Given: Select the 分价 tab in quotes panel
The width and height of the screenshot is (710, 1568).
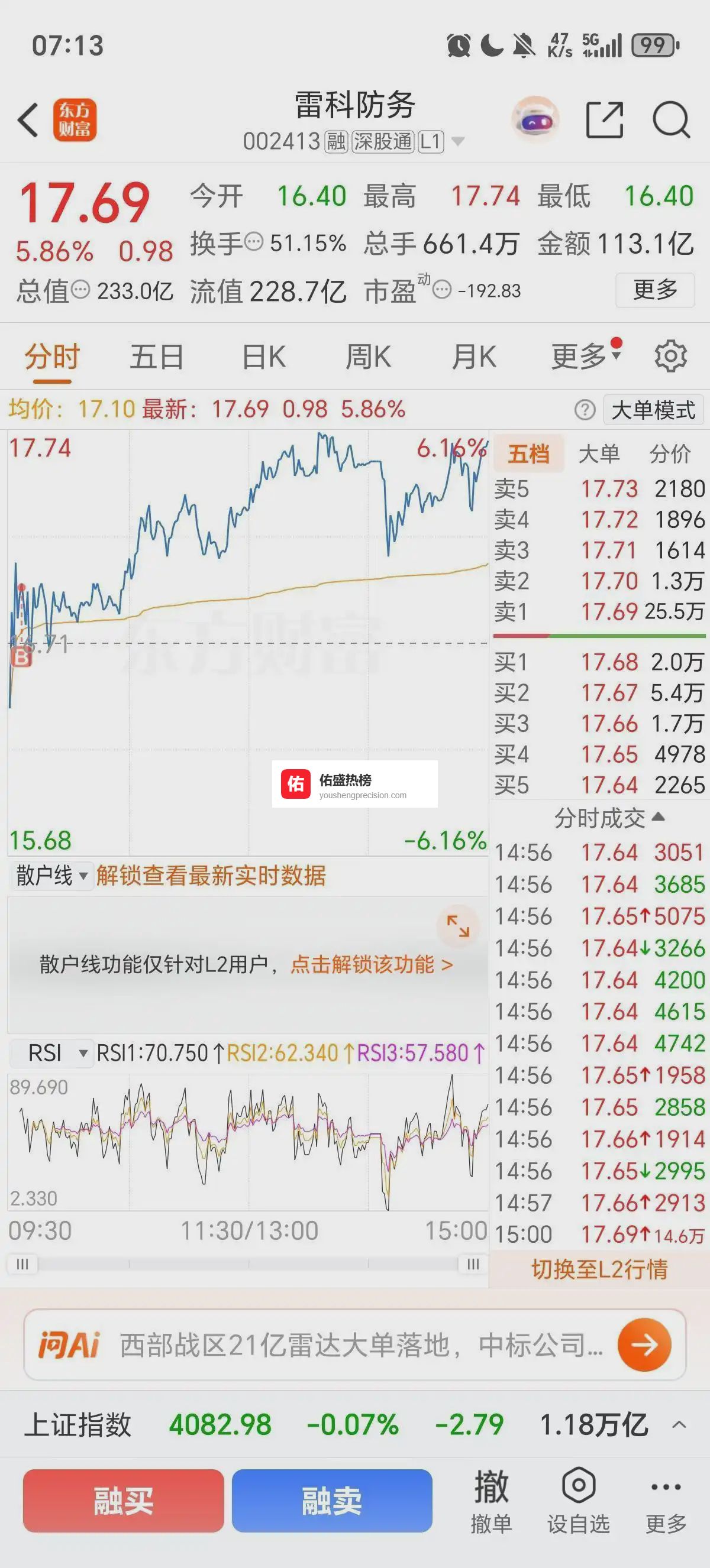Looking at the screenshot, I should pos(670,453).
